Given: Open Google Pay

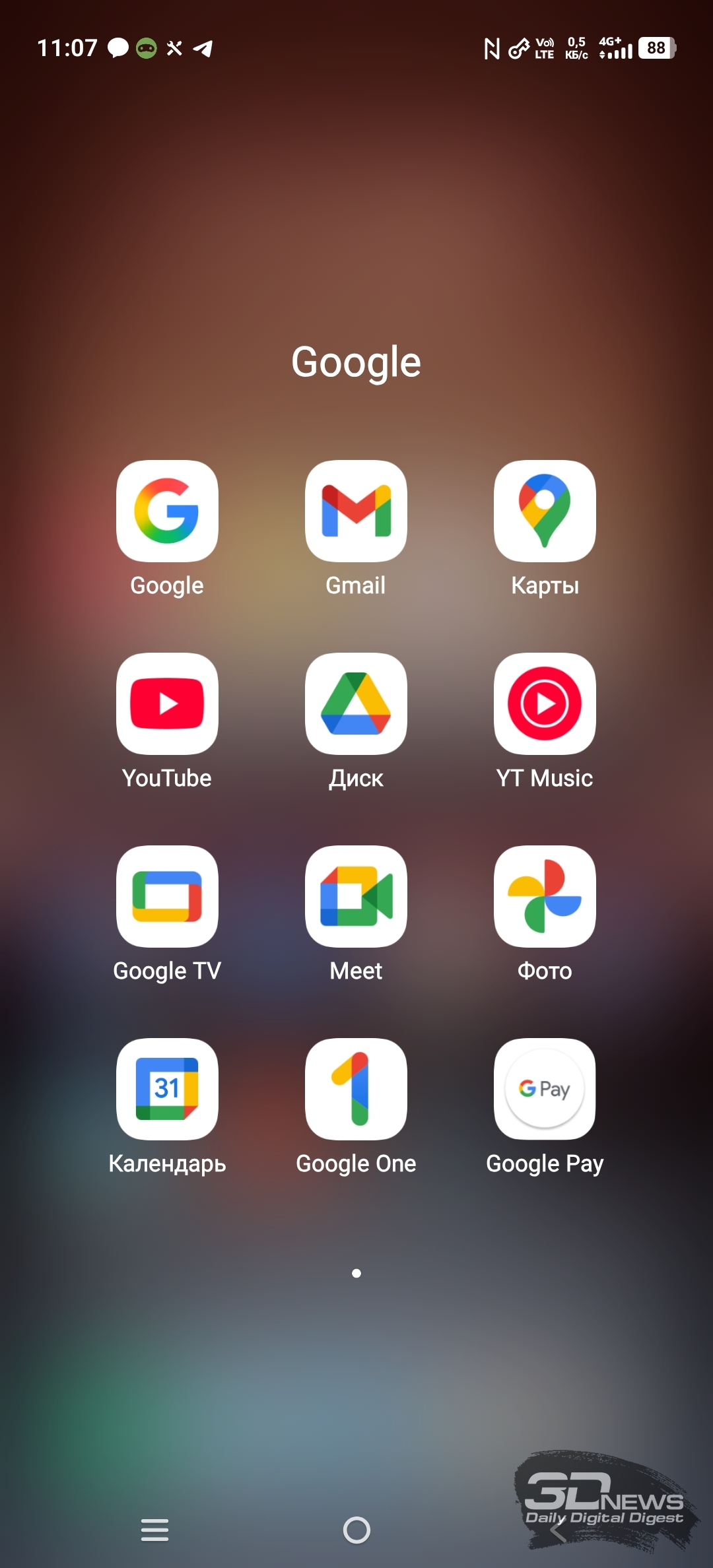Looking at the screenshot, I should coord(545,1090).
